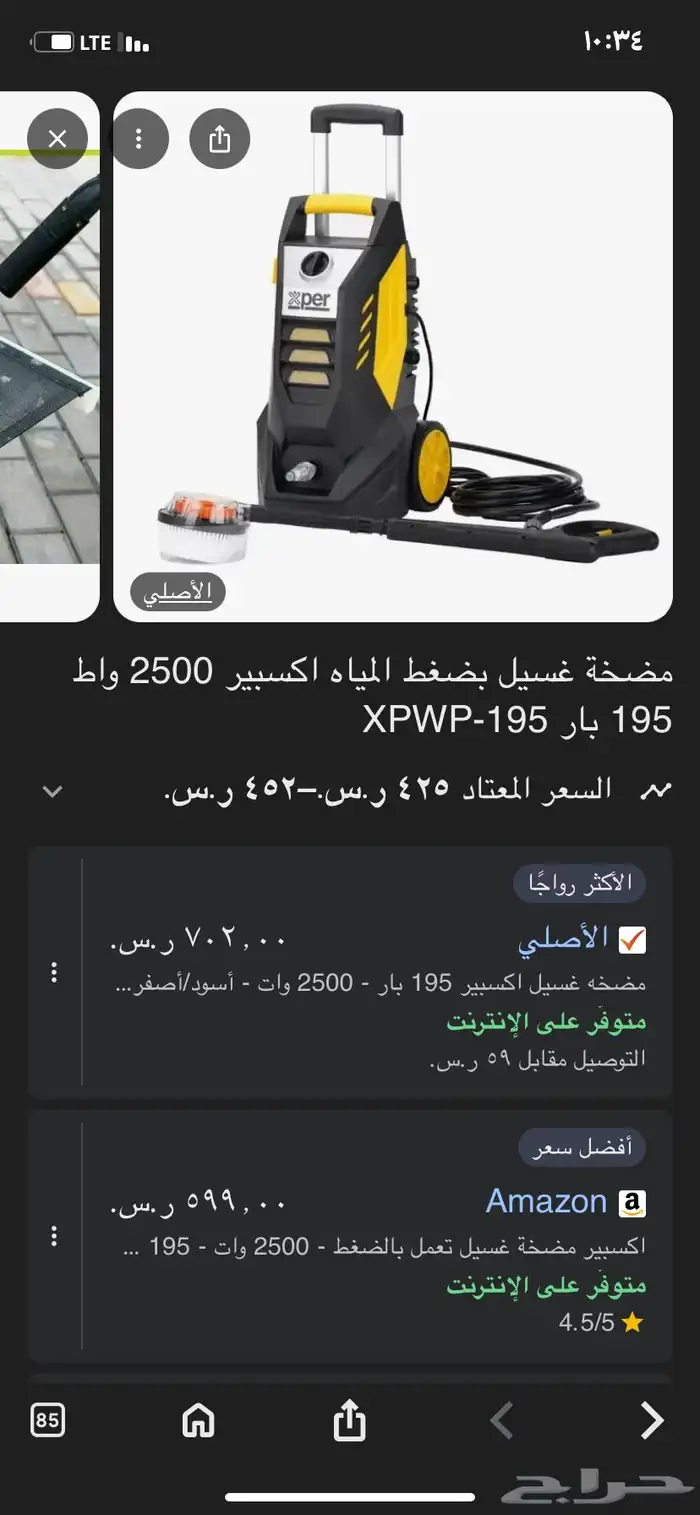Open the الأصلي store offer
The image size is (700, 1515).
pos(564,940)
